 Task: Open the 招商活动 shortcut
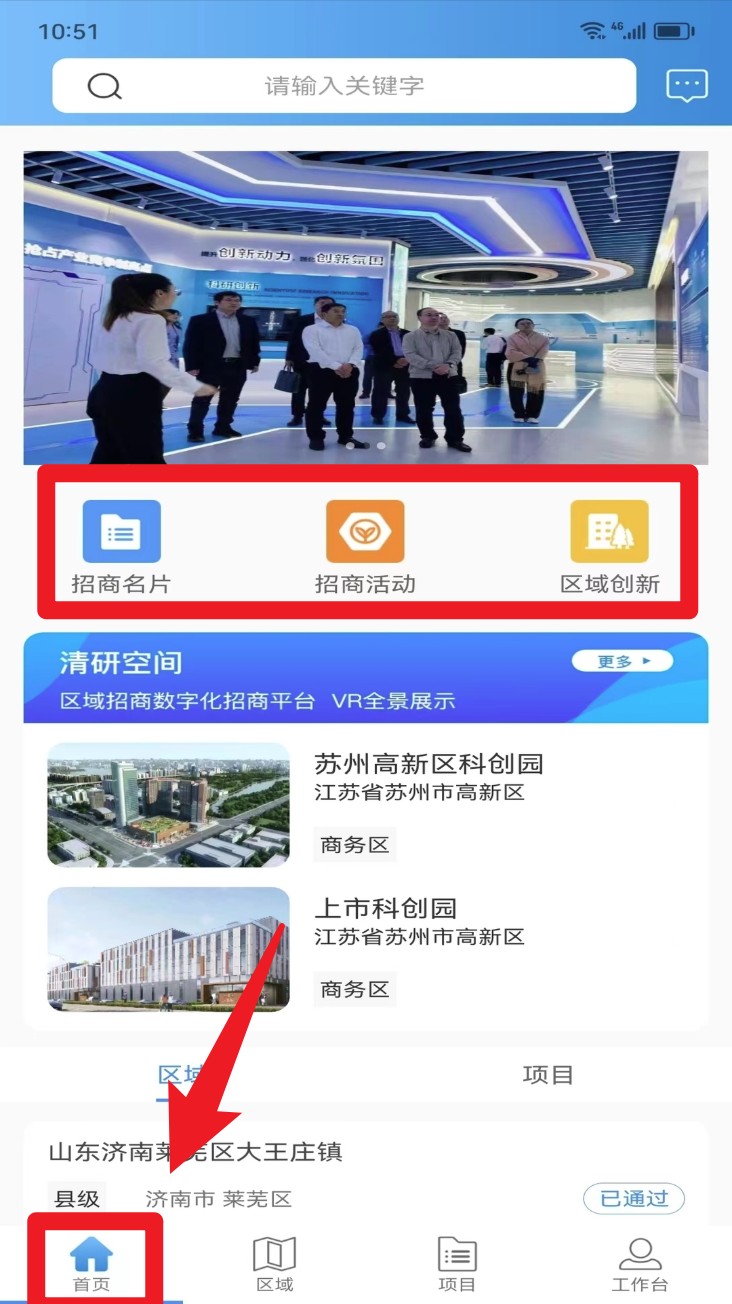click(365, 546)
